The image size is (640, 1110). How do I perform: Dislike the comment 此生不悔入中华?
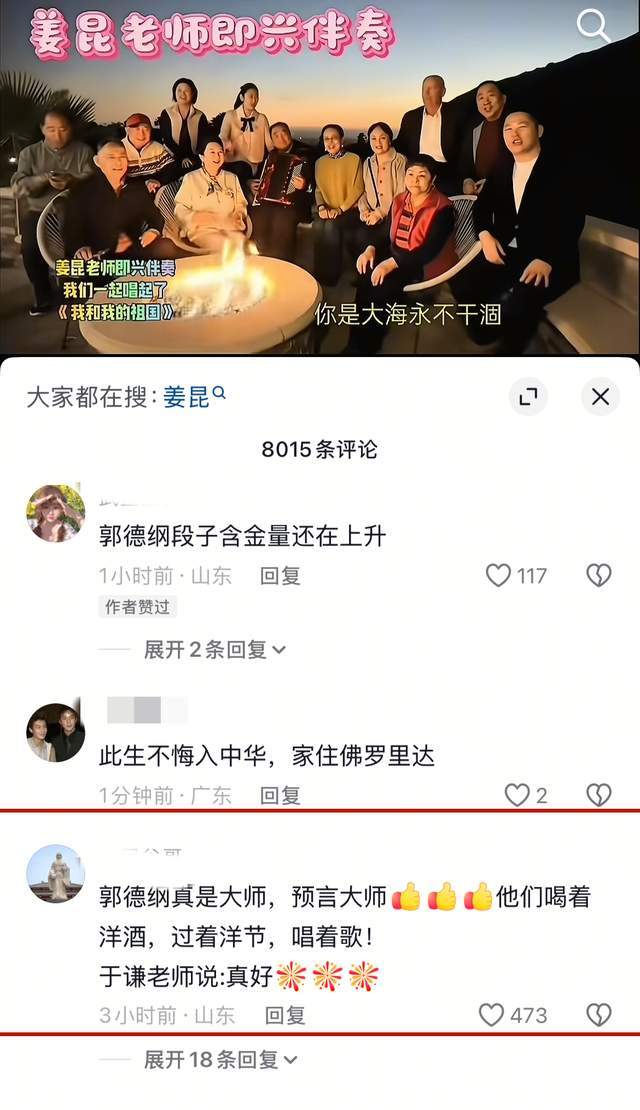[x=598, y=795]
